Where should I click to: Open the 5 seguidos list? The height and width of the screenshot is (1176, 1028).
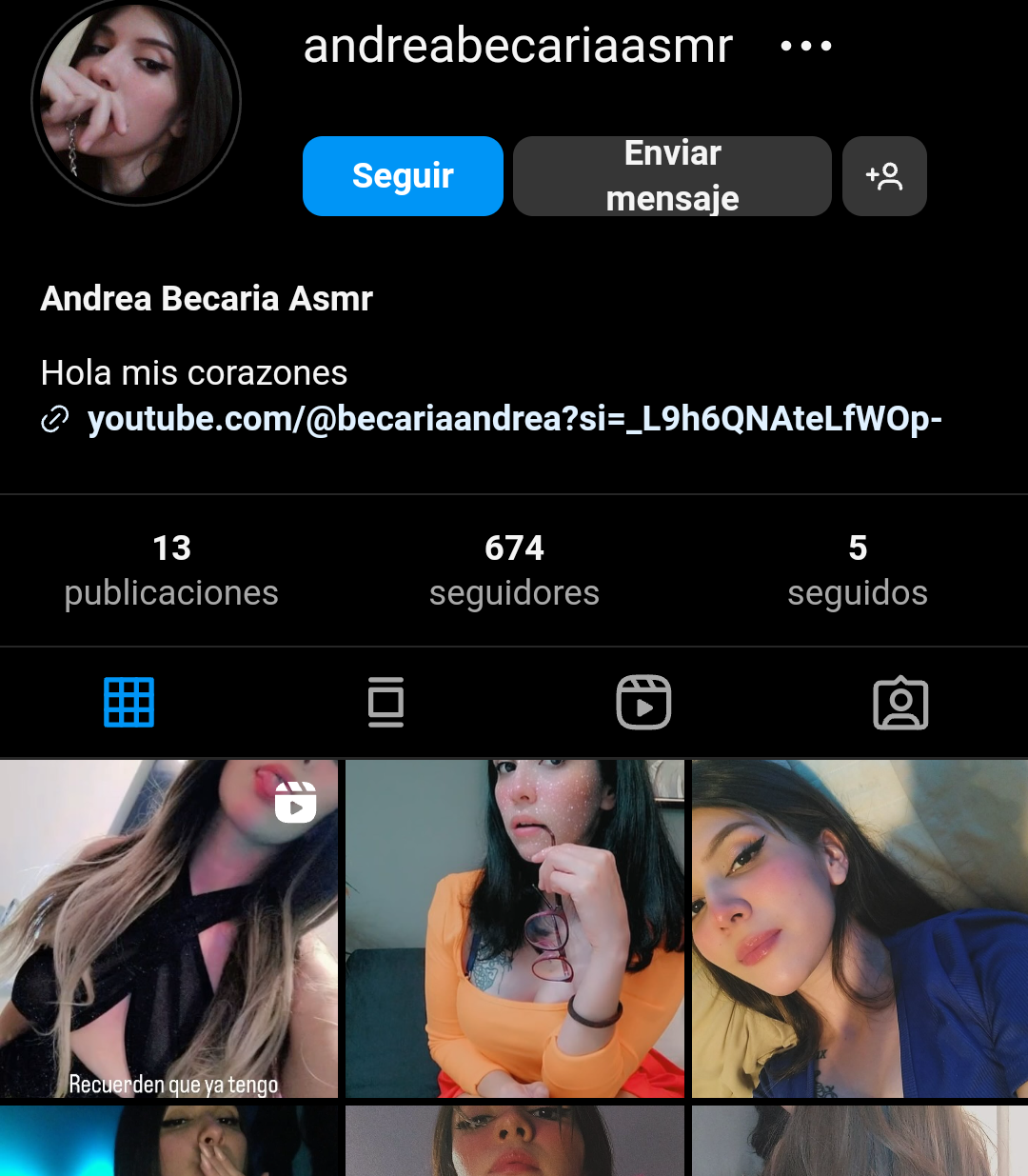click(x=857, y=569)
